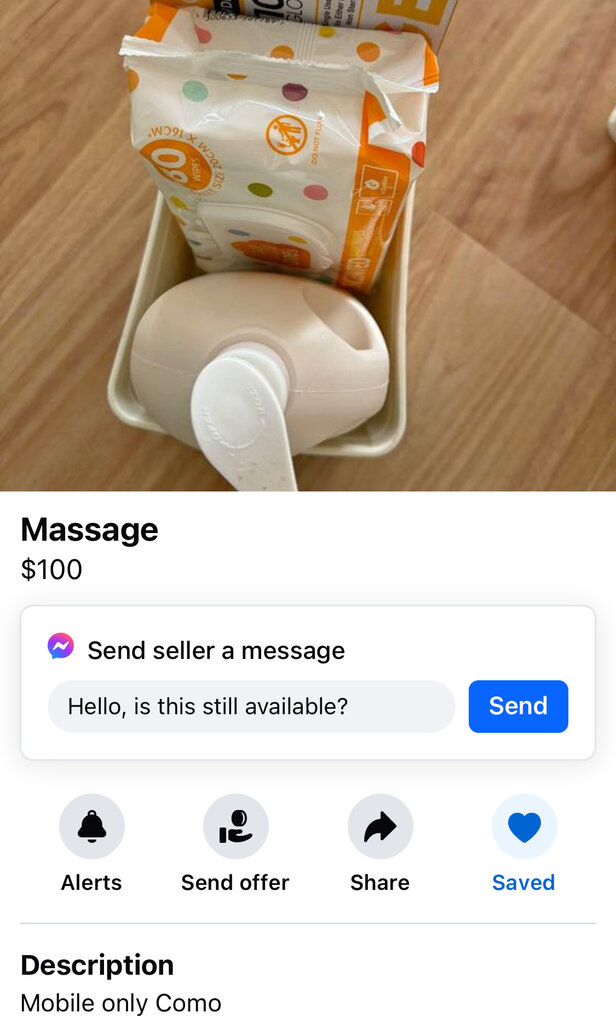This screenshot has height=1024, width=616.
Task: Share this Massage listing
Action: (380, 827)
